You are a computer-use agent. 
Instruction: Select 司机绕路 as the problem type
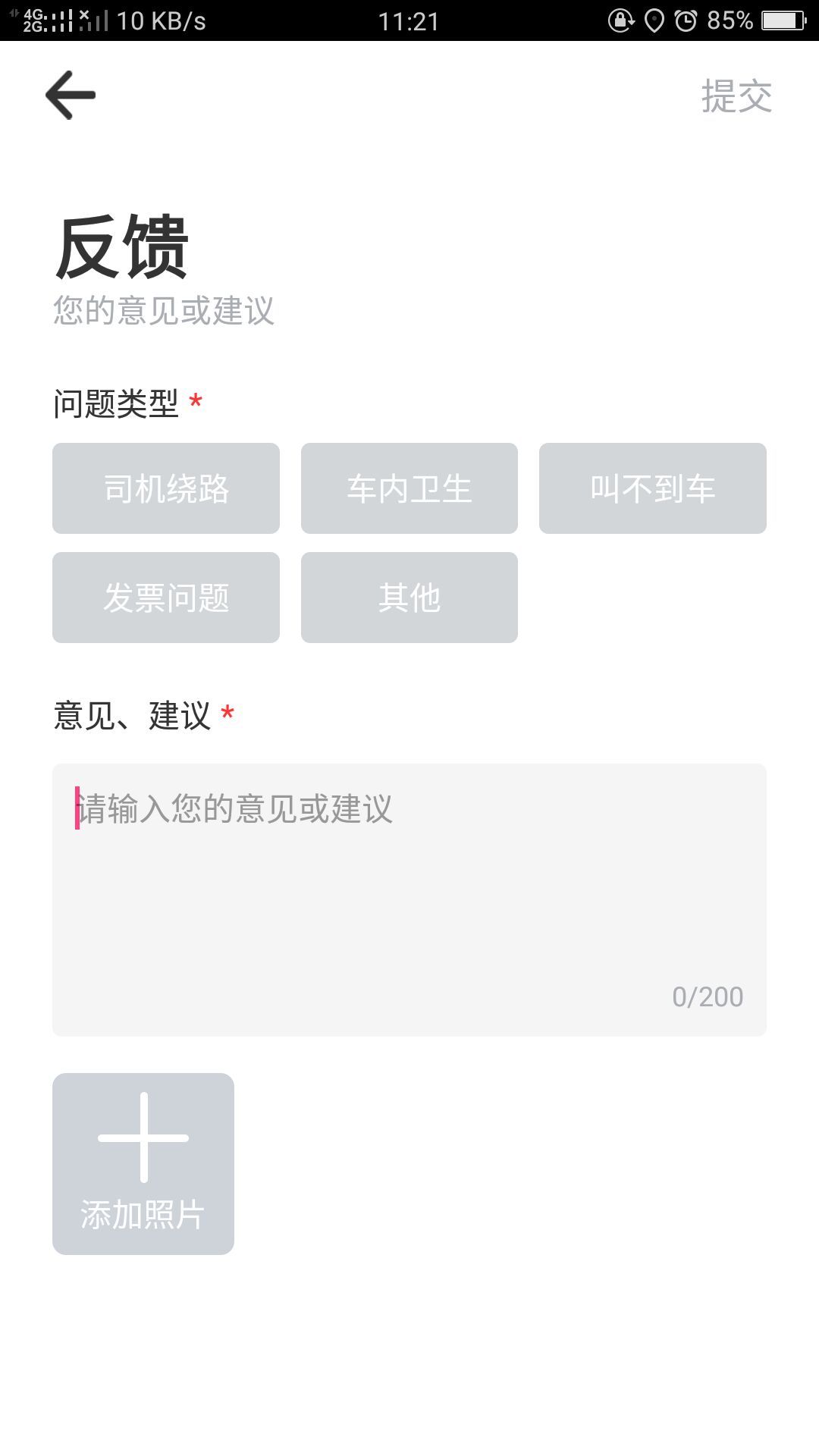(x=165, y=488)
